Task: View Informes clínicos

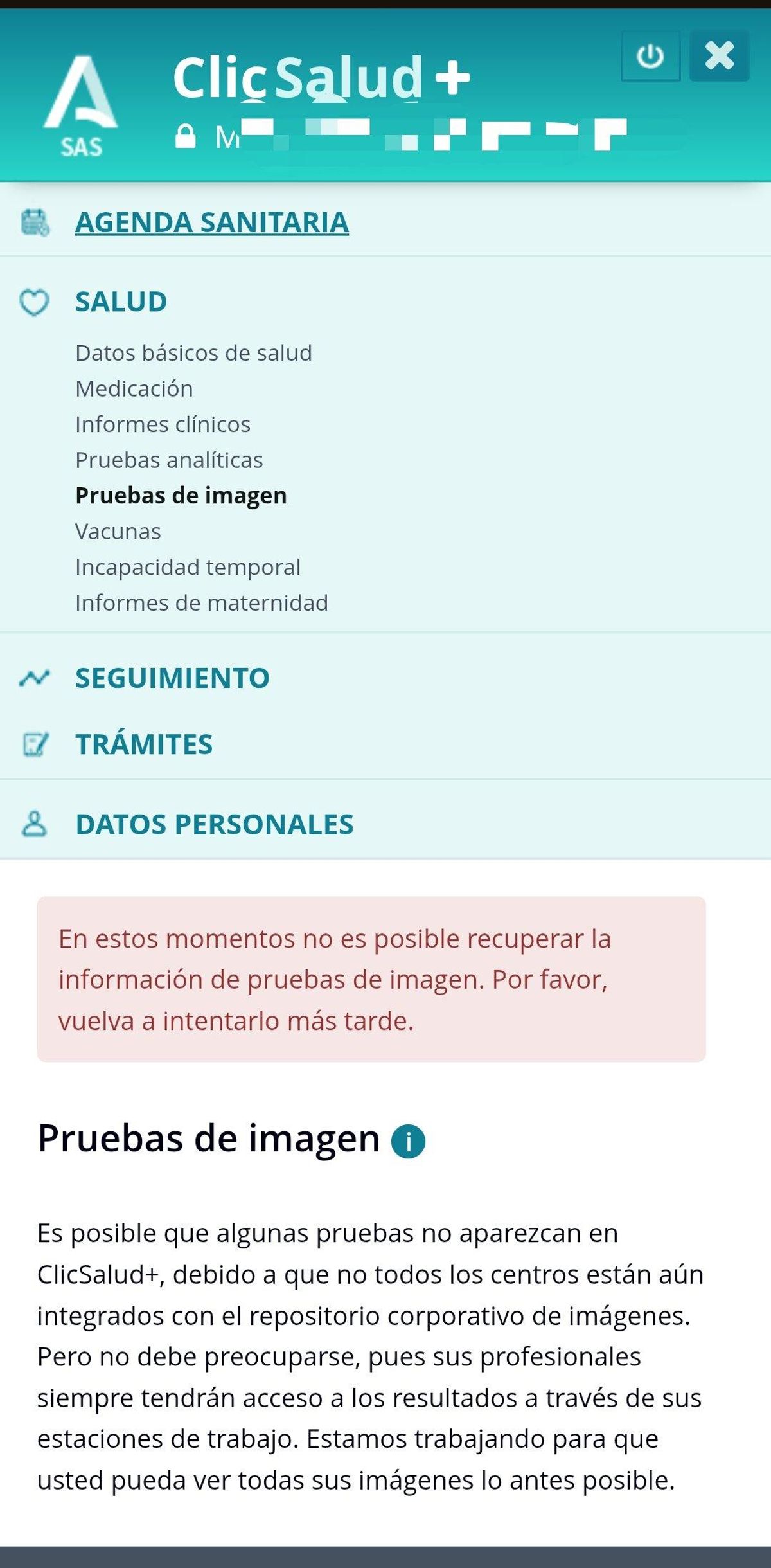Action: pyautogui.click(x=163, y=424)
